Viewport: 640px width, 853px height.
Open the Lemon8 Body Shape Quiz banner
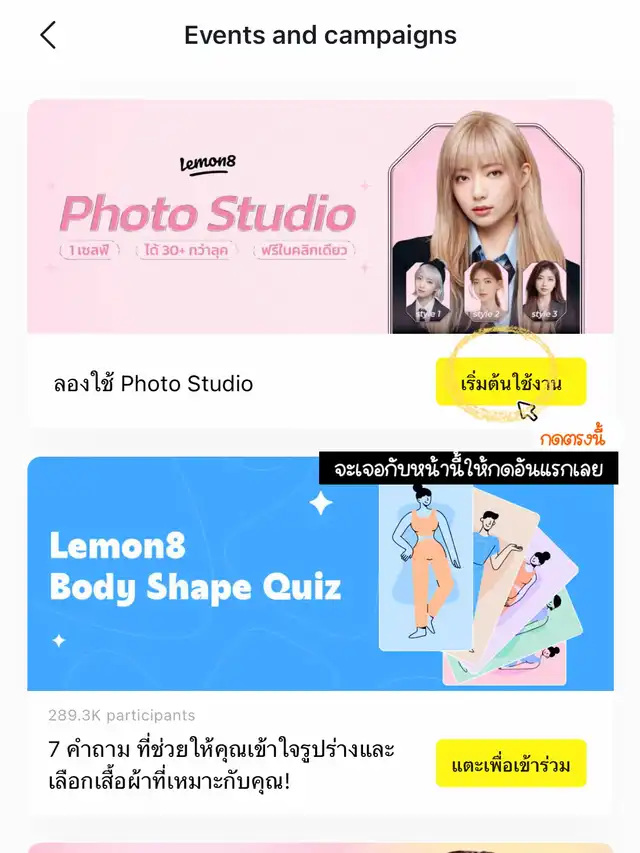pyautogui.click(x=320, y=573)
